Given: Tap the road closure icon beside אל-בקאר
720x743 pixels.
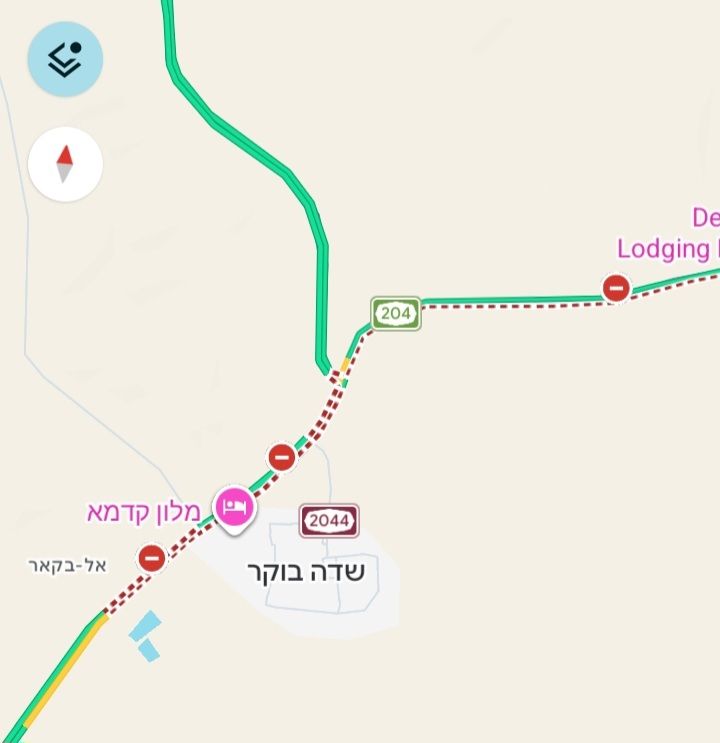Looking at the screenshot, I should click(152, 557).
